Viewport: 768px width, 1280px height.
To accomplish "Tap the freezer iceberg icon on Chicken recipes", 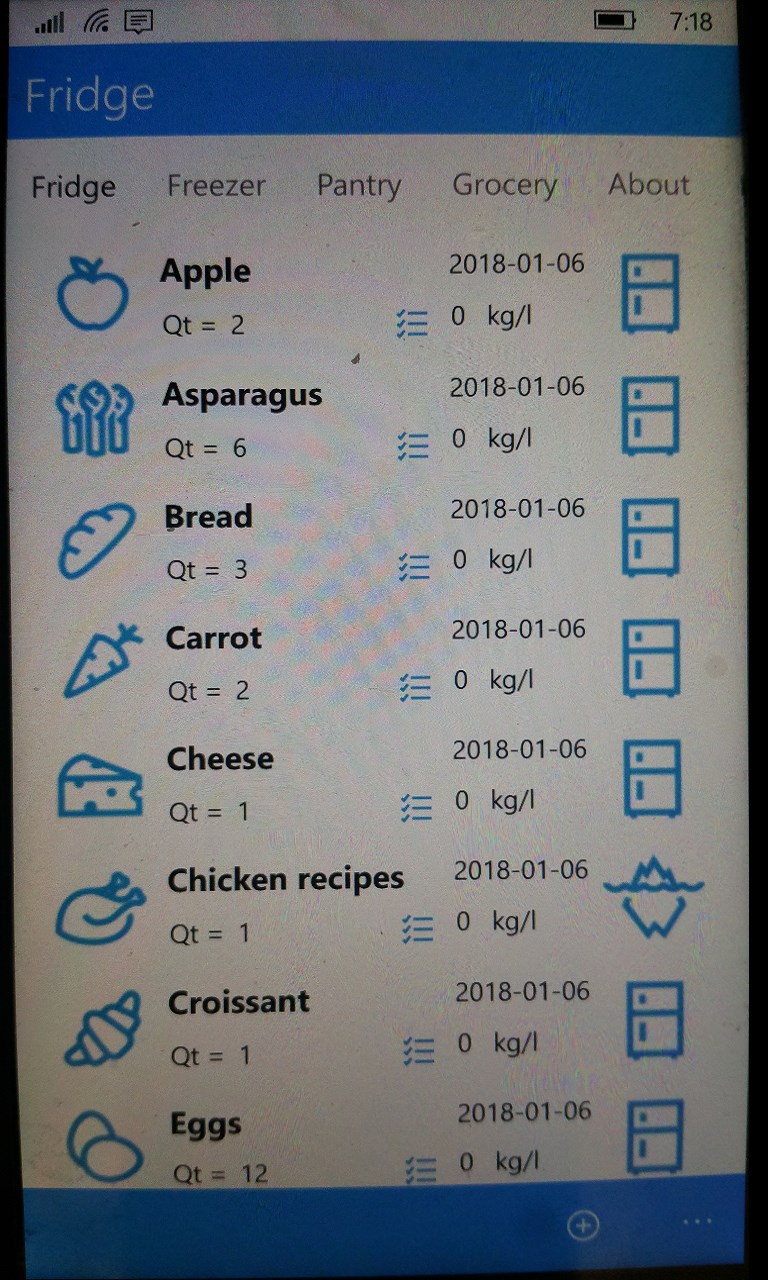I will coord(654,896).
